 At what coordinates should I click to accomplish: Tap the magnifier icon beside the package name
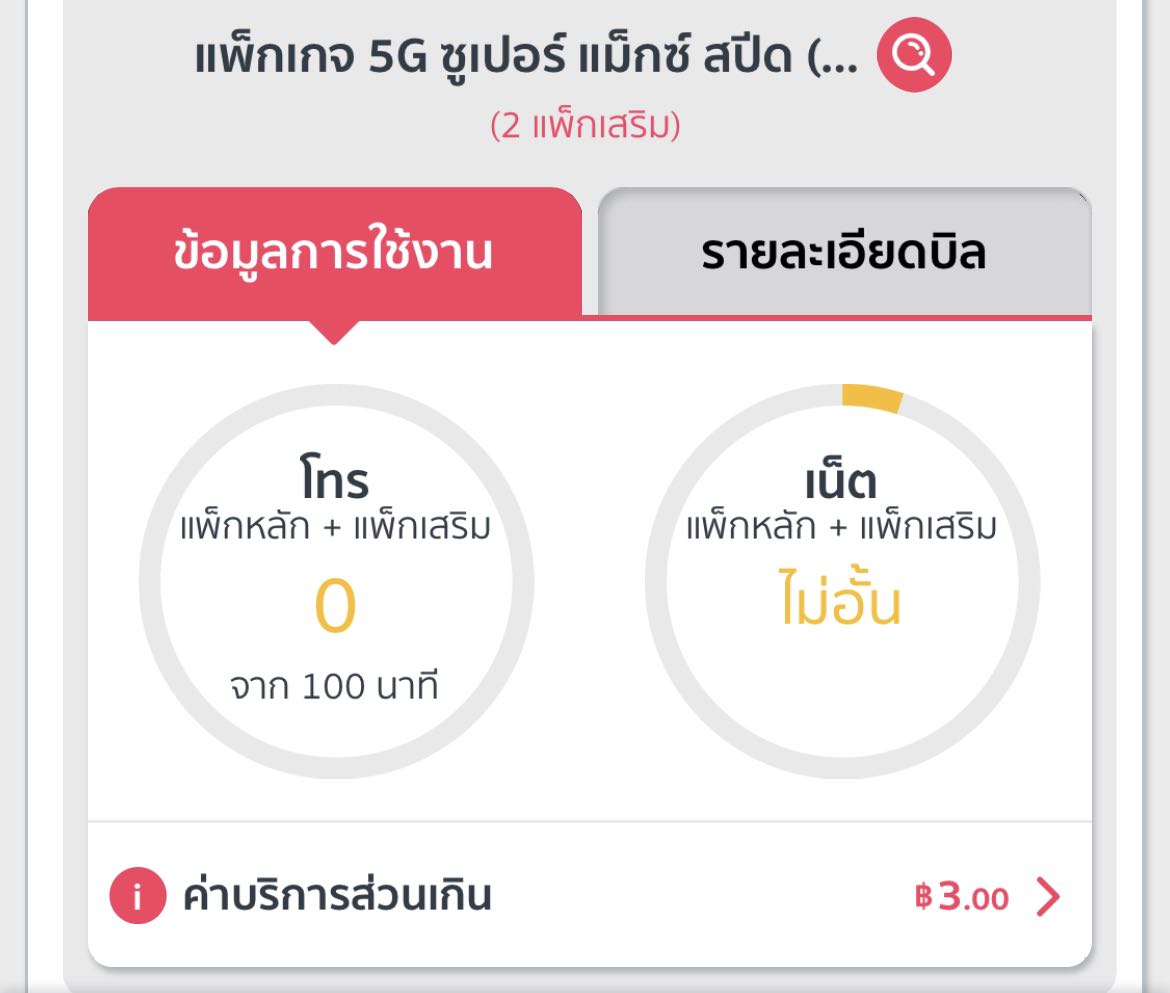point(913,58)
